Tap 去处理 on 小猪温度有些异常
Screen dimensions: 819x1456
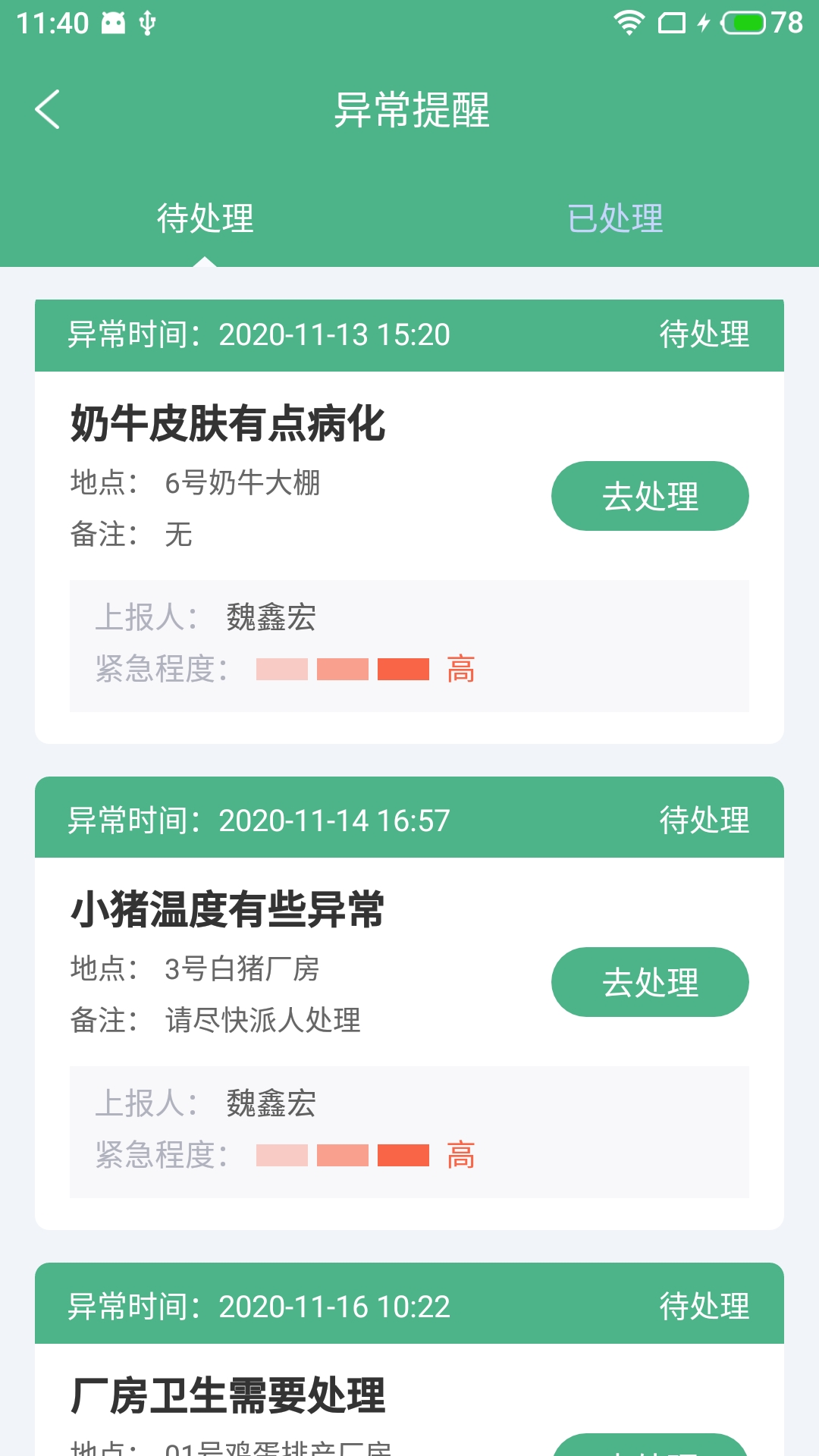(649, 982)
